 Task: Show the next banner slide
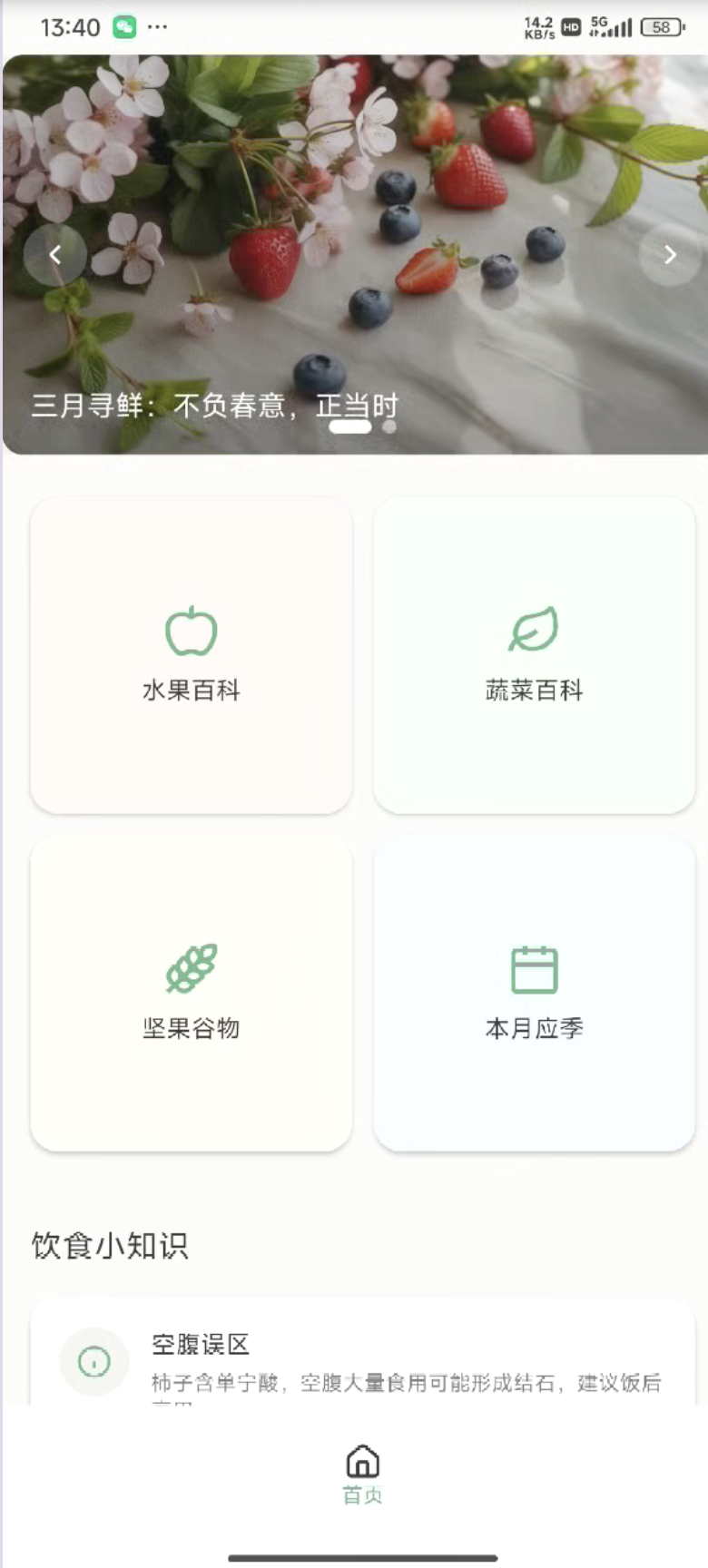(x=670, y=255)
